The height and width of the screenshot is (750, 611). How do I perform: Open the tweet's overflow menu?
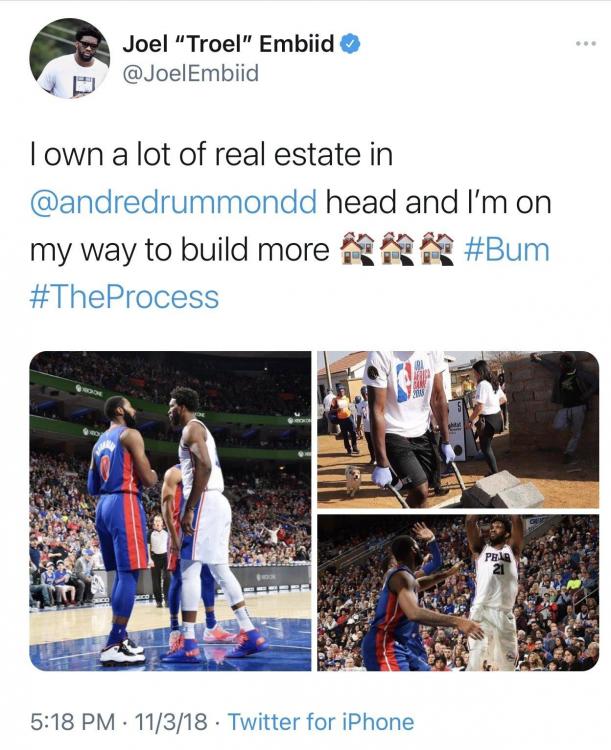click(585, 45)
